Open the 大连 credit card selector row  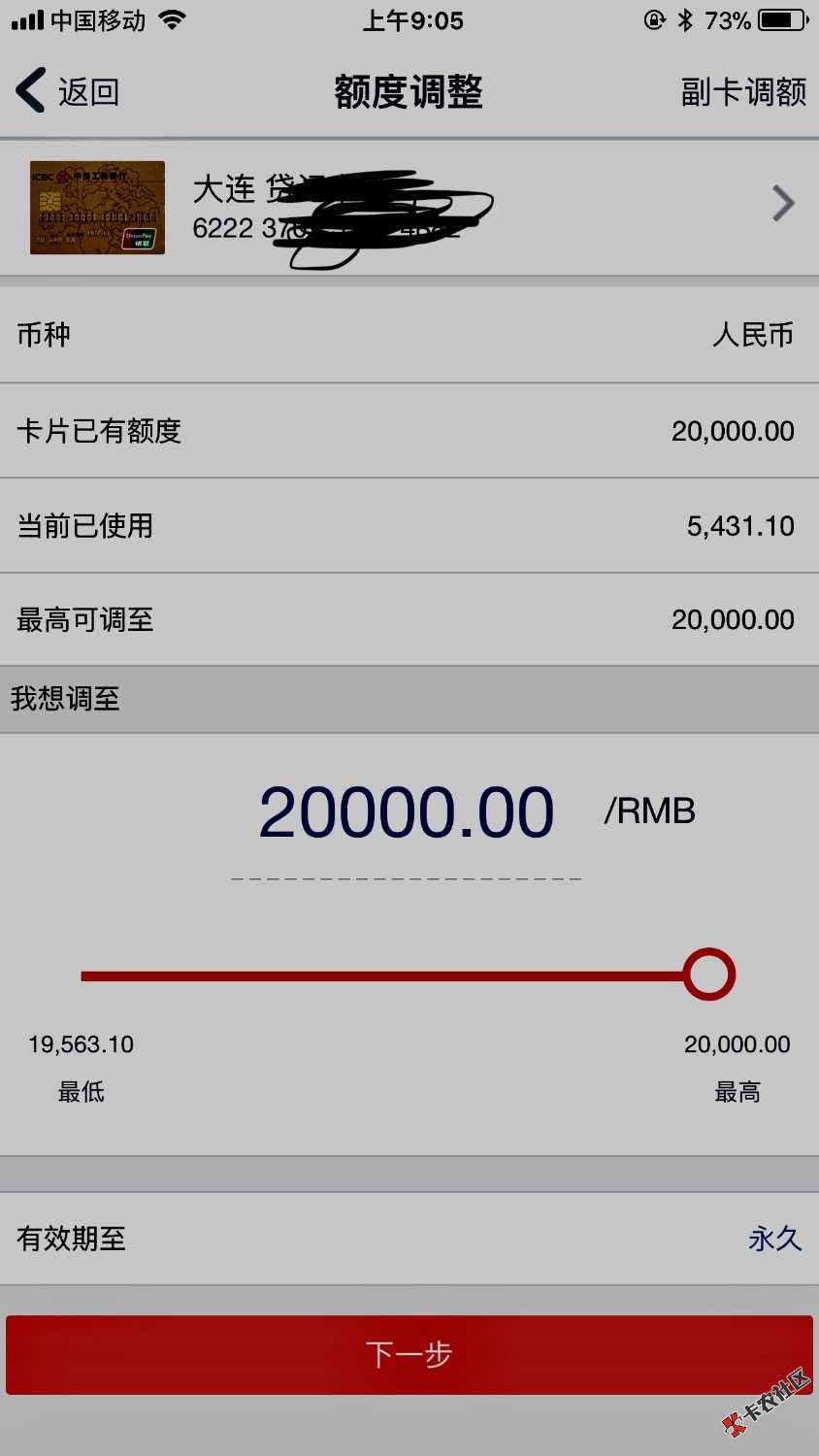[409, 208]
